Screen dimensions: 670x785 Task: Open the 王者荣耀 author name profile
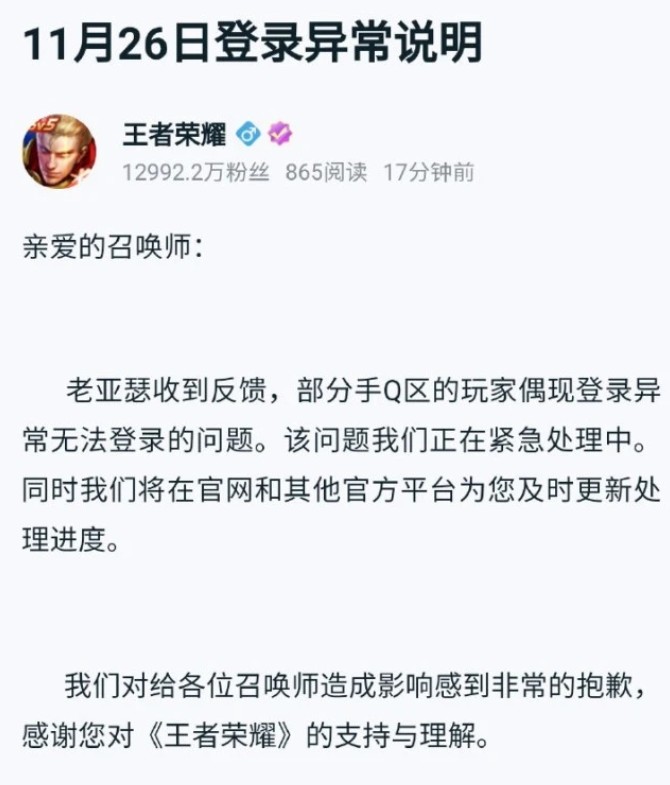pos(173,135)
